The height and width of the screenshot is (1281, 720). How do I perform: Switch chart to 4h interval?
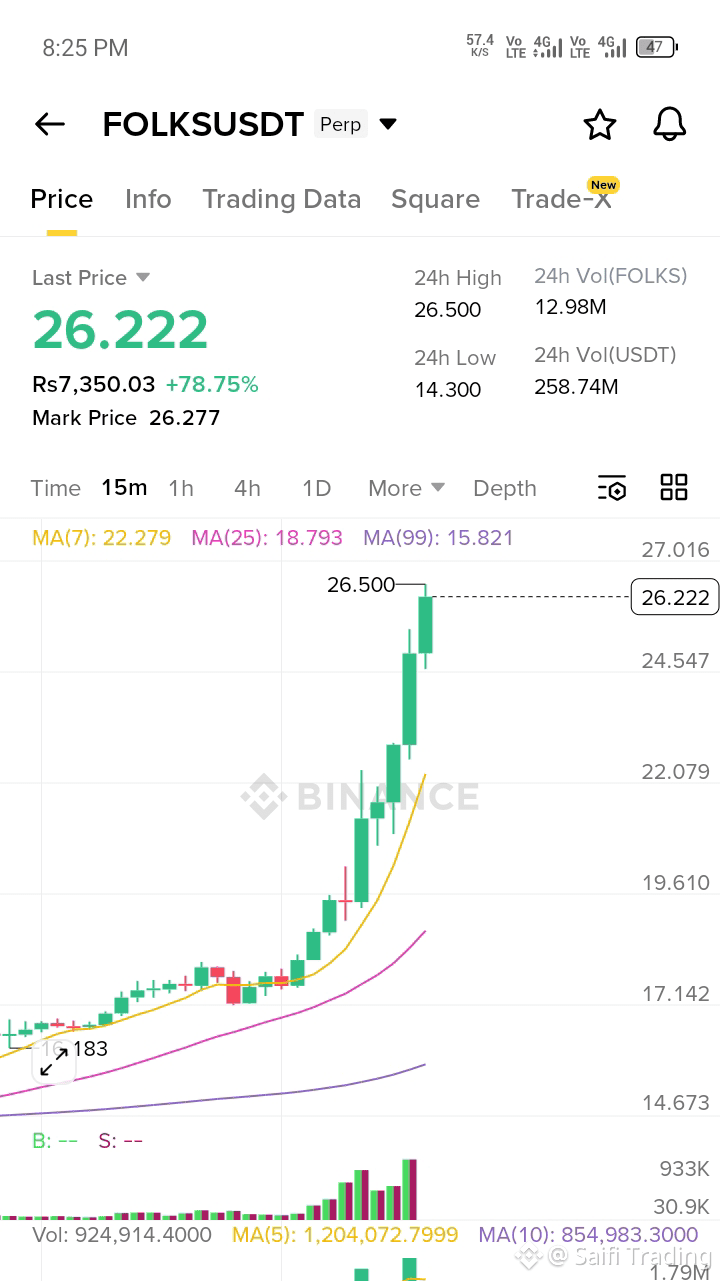[247, 488]
